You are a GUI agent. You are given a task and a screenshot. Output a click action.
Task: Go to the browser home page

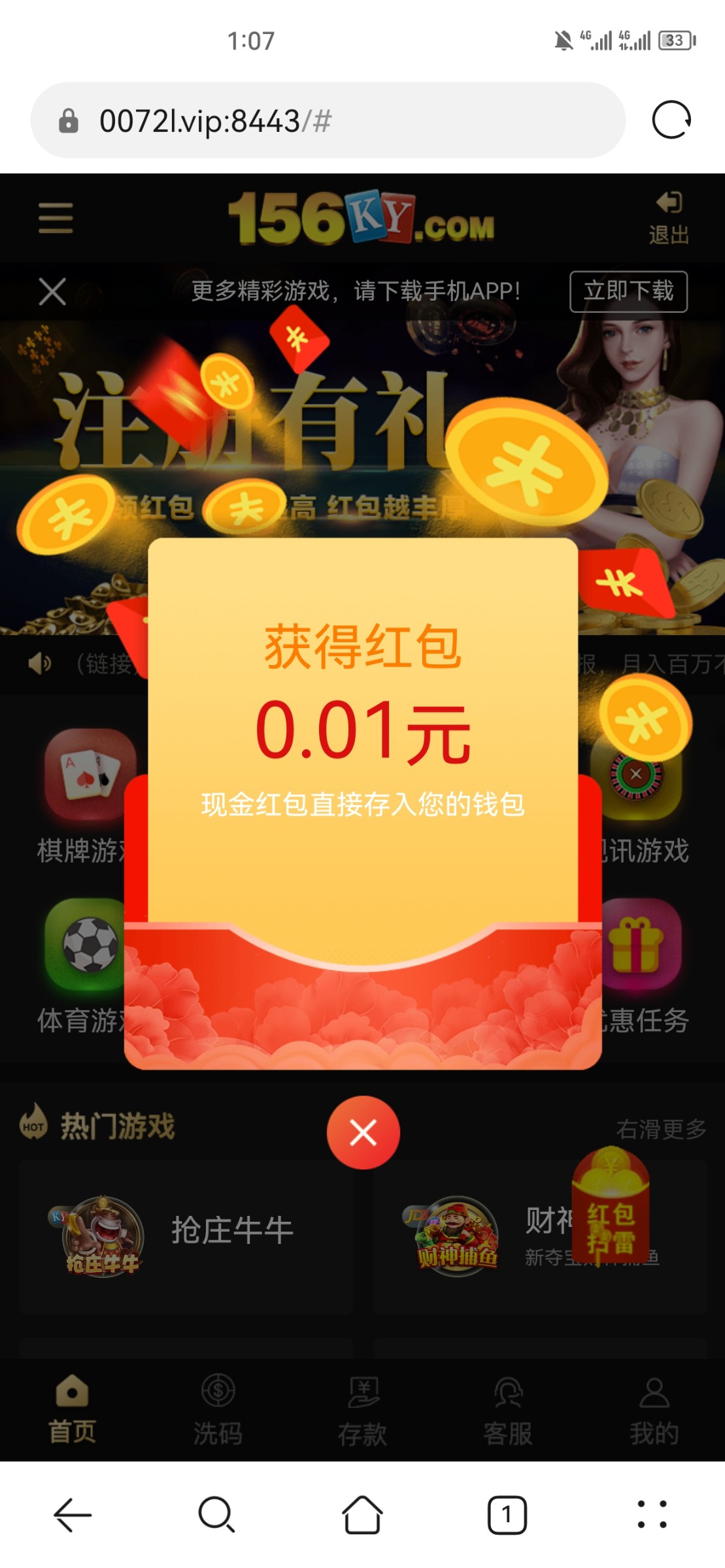point(362,1514)
